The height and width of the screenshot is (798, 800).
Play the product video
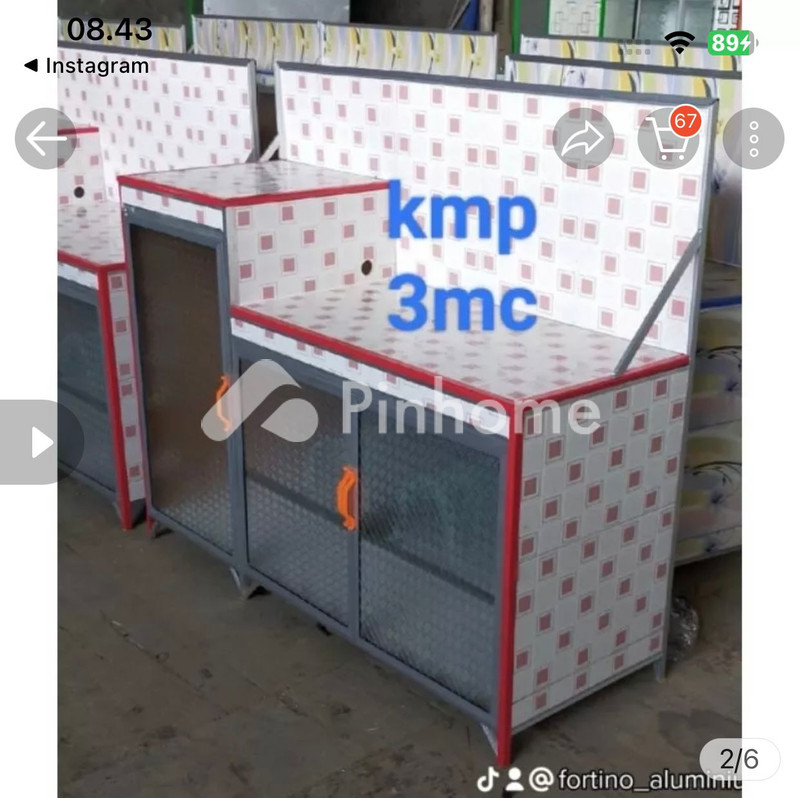pos(40,442)
